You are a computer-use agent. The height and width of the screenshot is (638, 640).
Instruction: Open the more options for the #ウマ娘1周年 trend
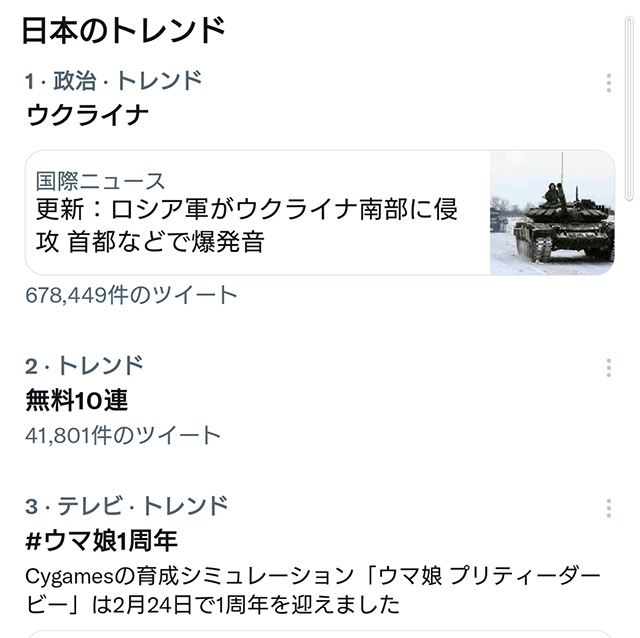(x=608, y=508)
